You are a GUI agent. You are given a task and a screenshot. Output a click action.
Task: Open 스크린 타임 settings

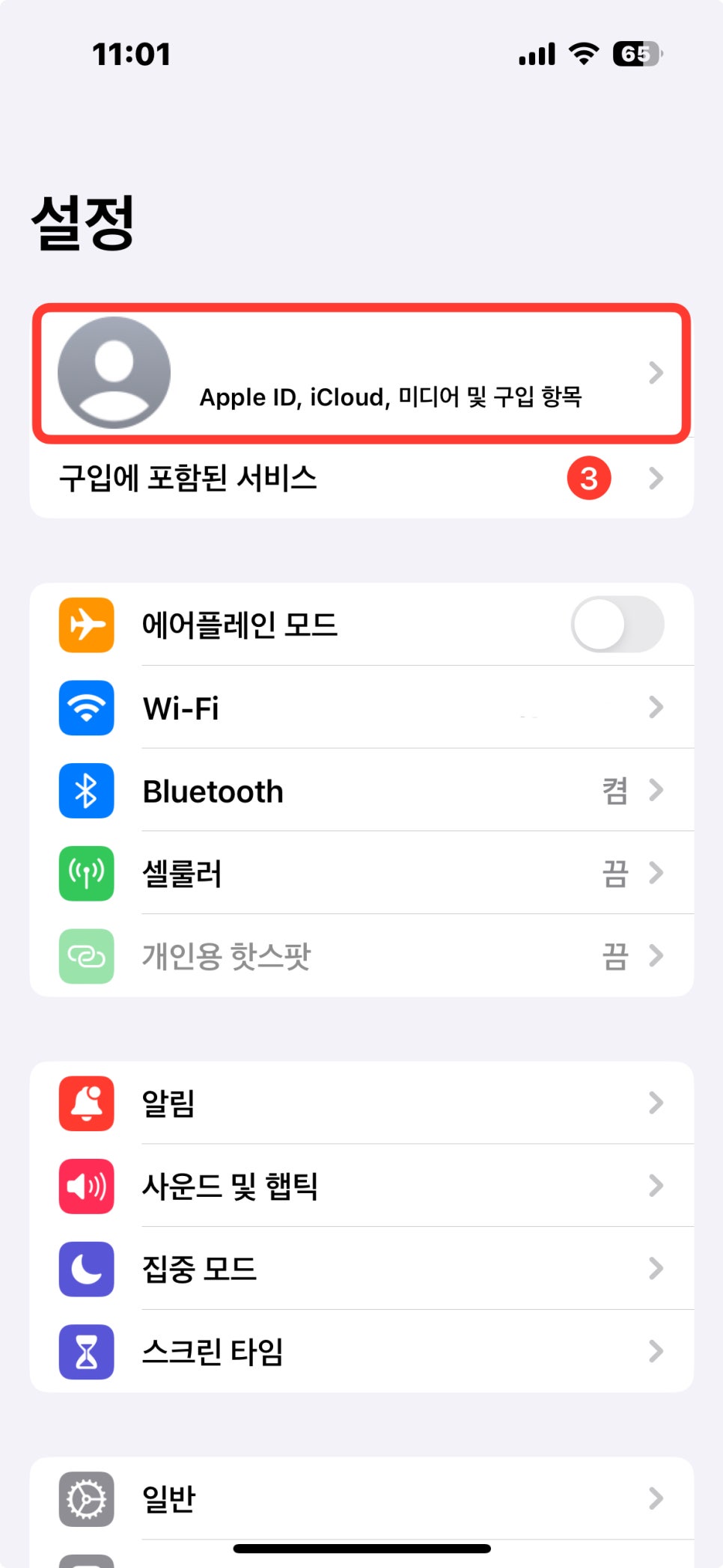pyautogui.click(x=361, y=1352)
